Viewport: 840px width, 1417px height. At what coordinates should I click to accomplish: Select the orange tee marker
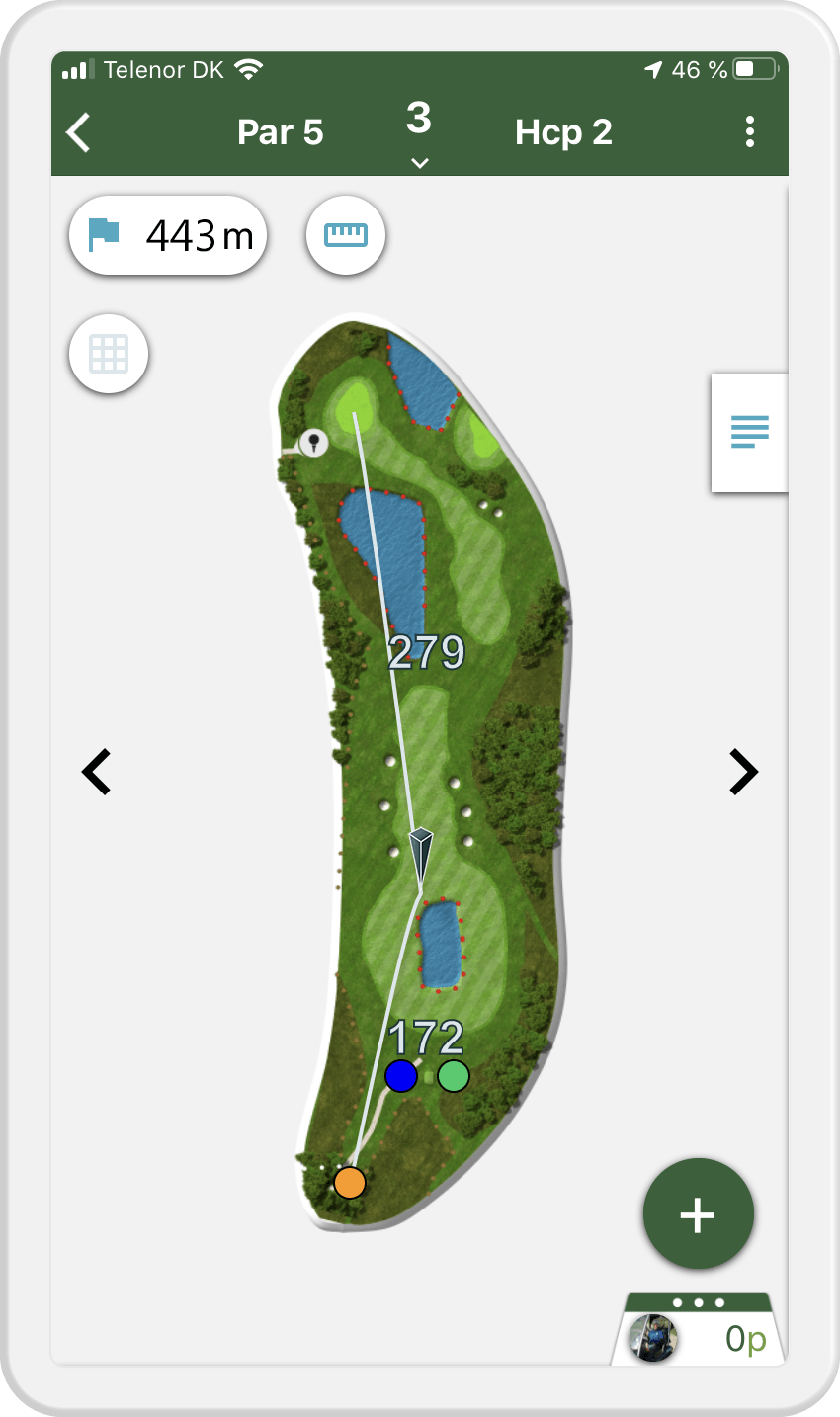[350, 1182]
